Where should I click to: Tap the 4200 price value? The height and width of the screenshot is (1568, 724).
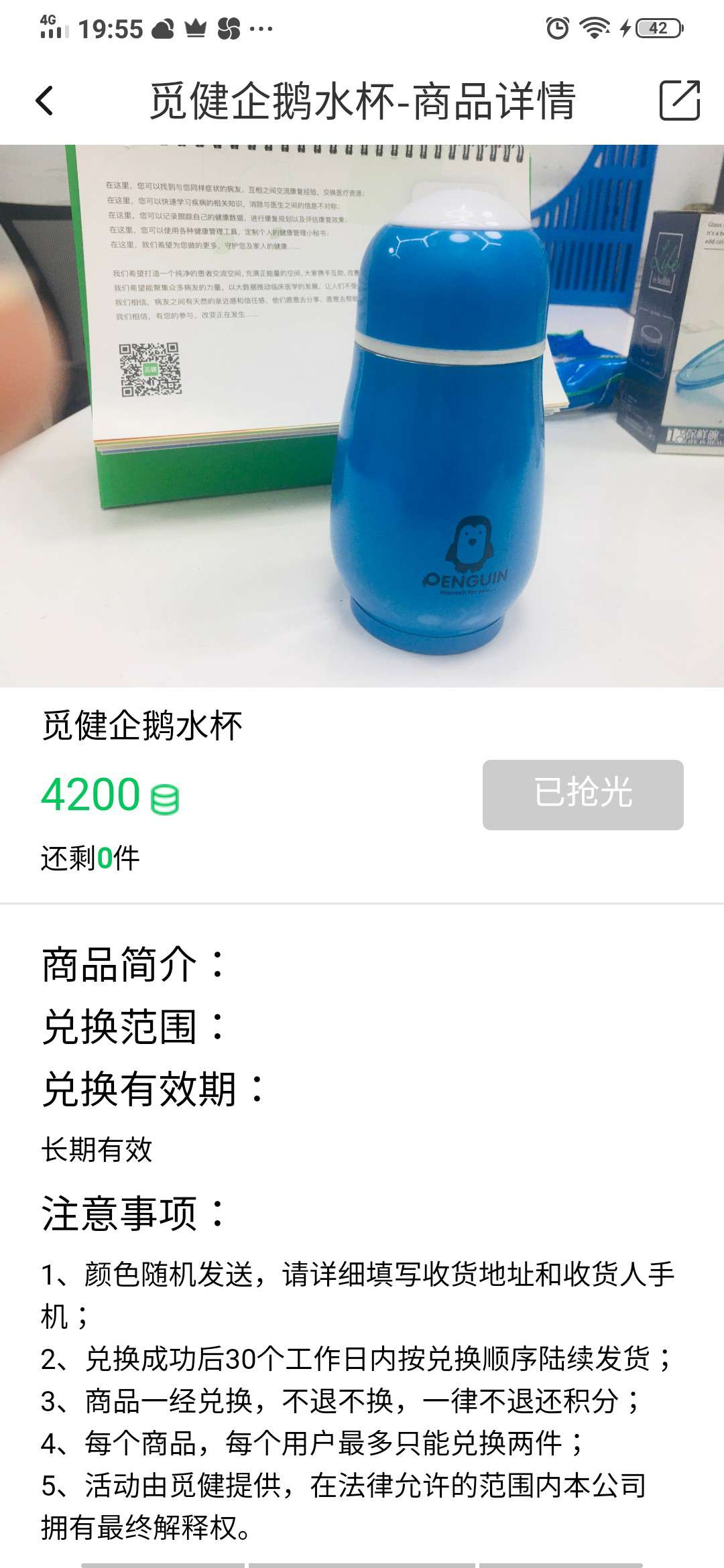pos(90,795)
